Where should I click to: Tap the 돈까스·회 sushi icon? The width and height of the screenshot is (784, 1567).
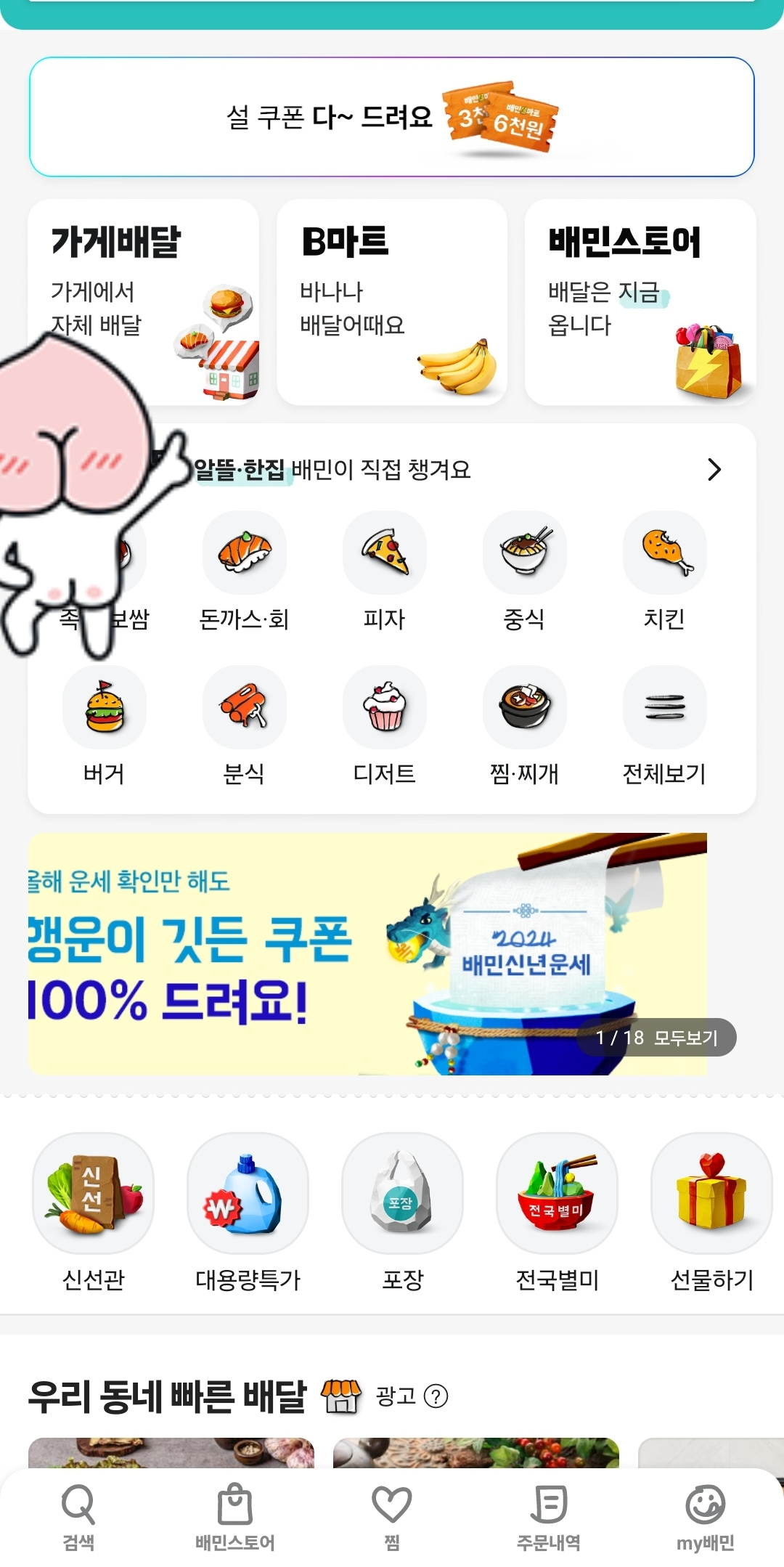coord(244,553)
